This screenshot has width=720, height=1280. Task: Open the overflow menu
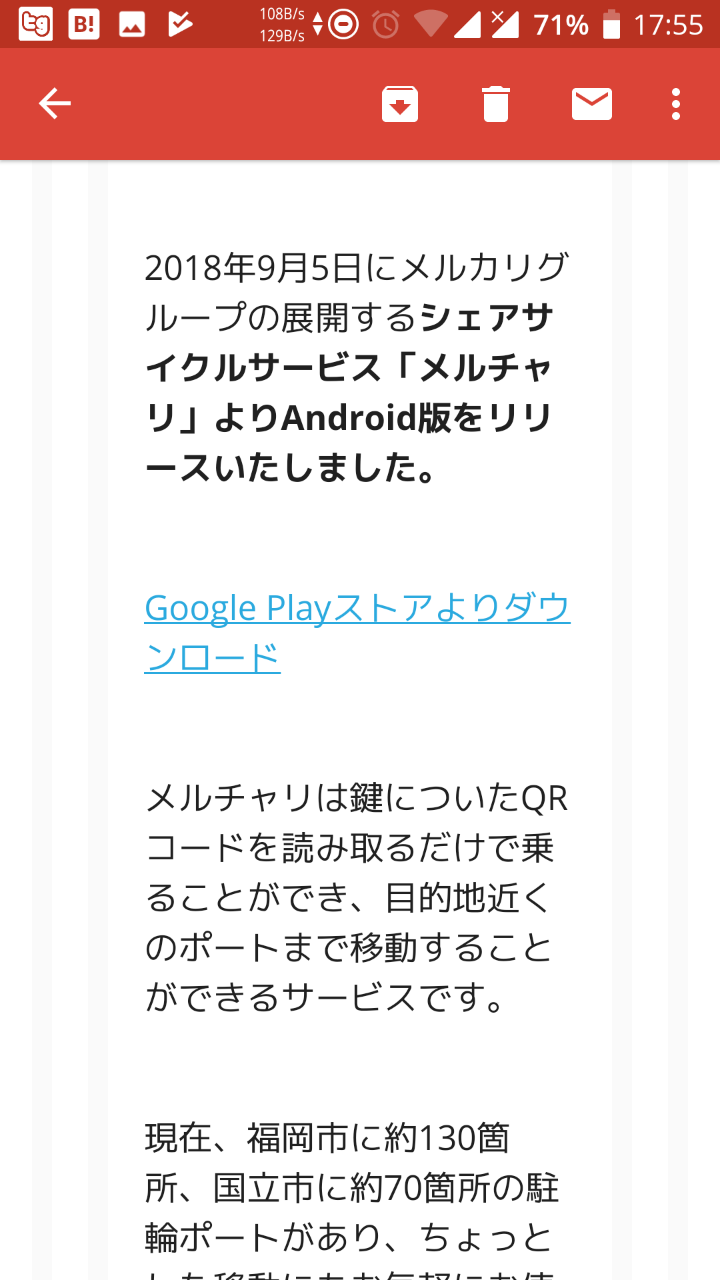click(x=677, y=104)
